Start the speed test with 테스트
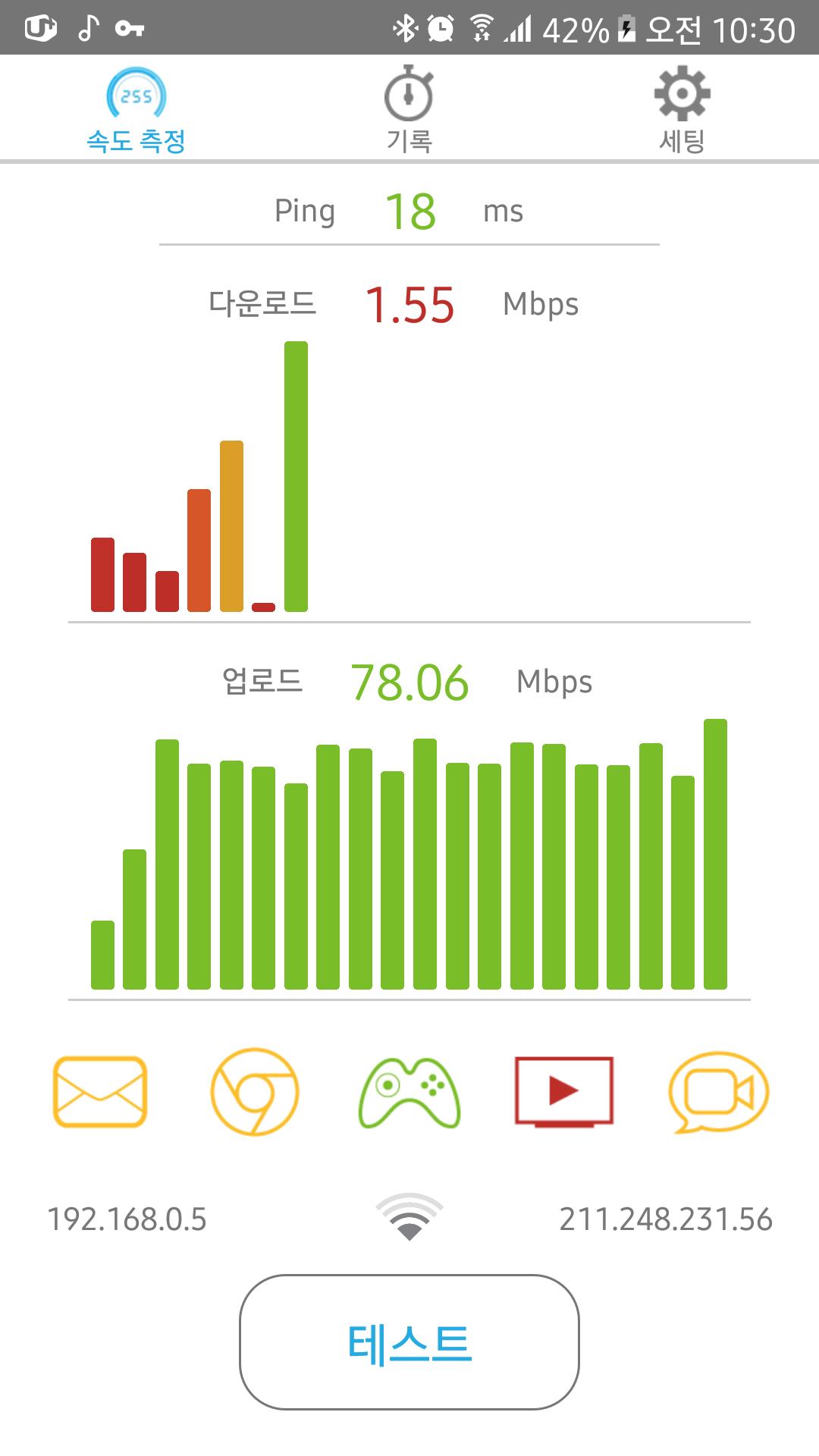This screenshot has width=819, height=1456. [409, 1341]
